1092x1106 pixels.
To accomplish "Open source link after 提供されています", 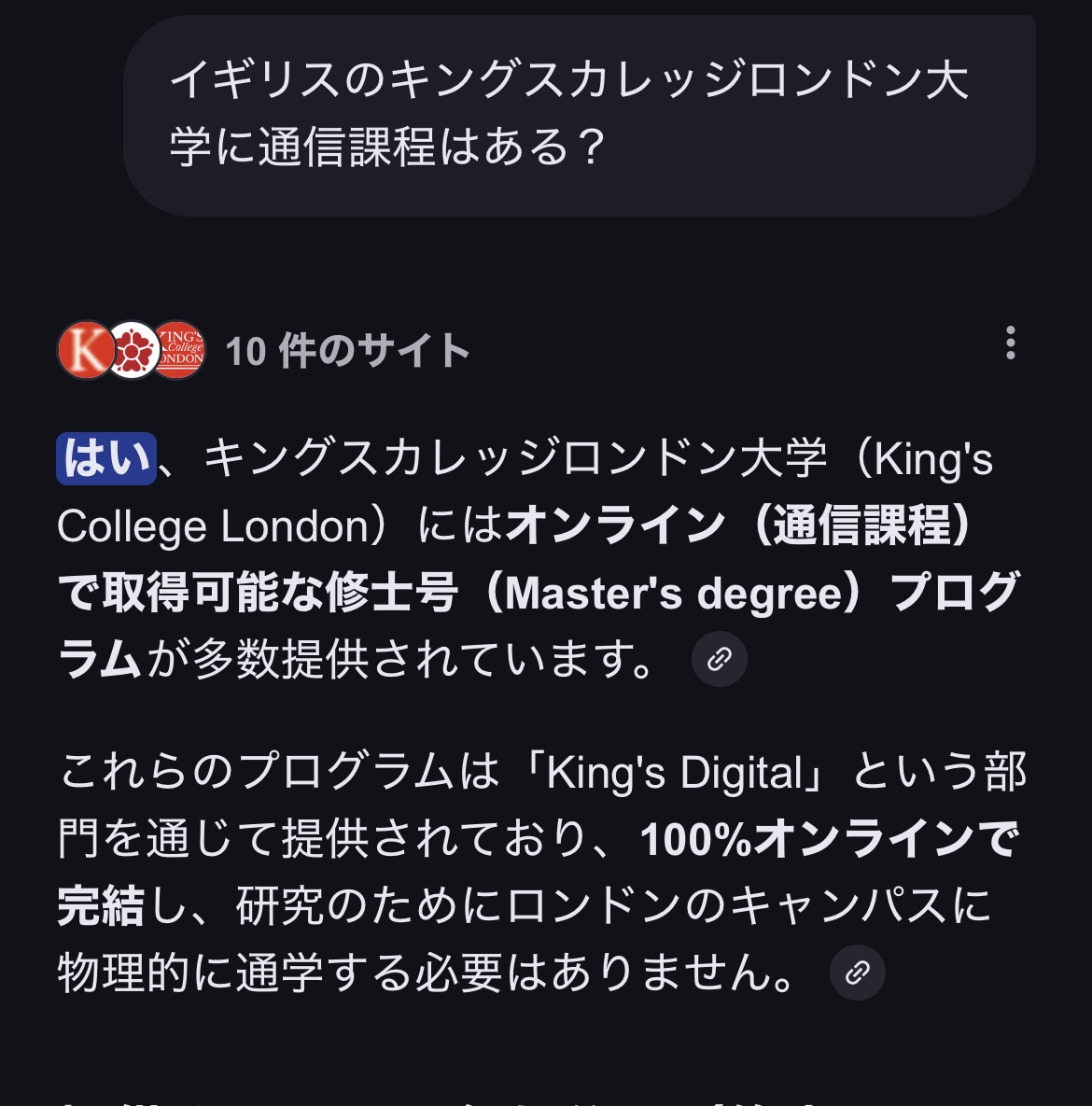I will 719,660.
